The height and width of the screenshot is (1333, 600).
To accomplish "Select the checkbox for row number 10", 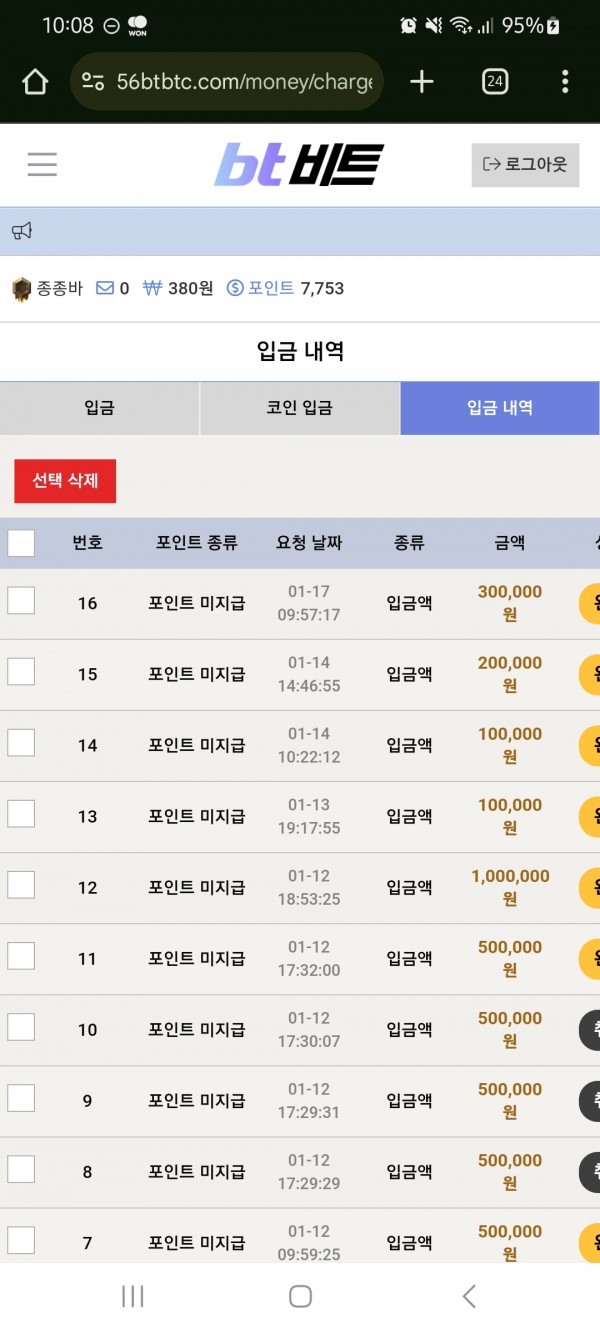I will [x=21, y=1026].
